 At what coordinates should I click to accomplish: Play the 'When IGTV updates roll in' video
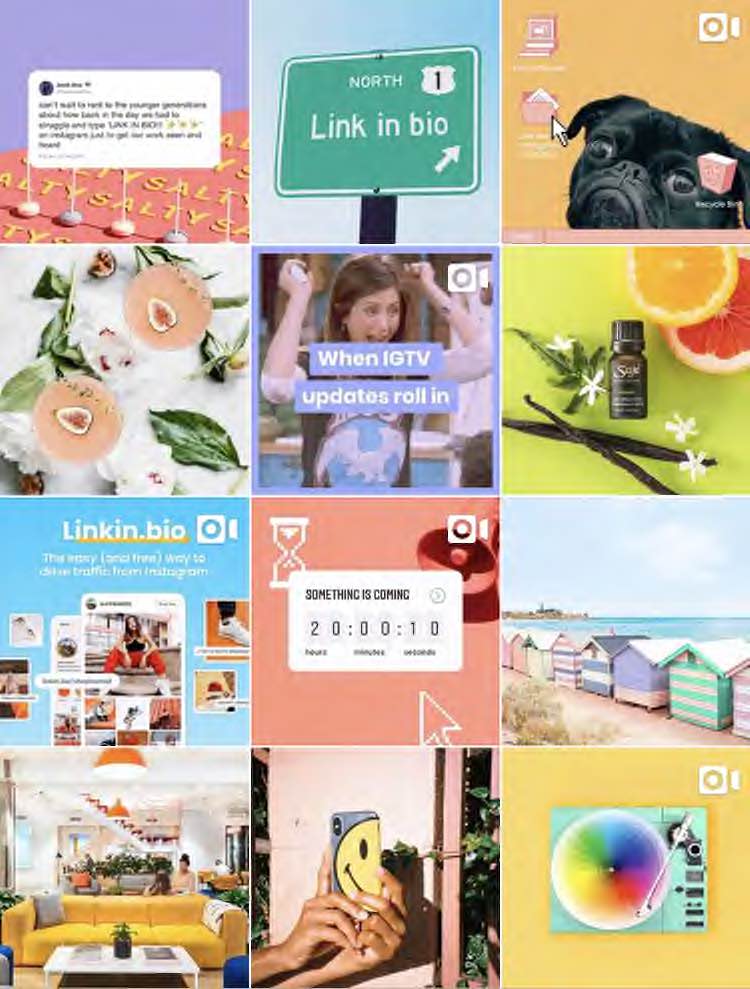(375, 370)
